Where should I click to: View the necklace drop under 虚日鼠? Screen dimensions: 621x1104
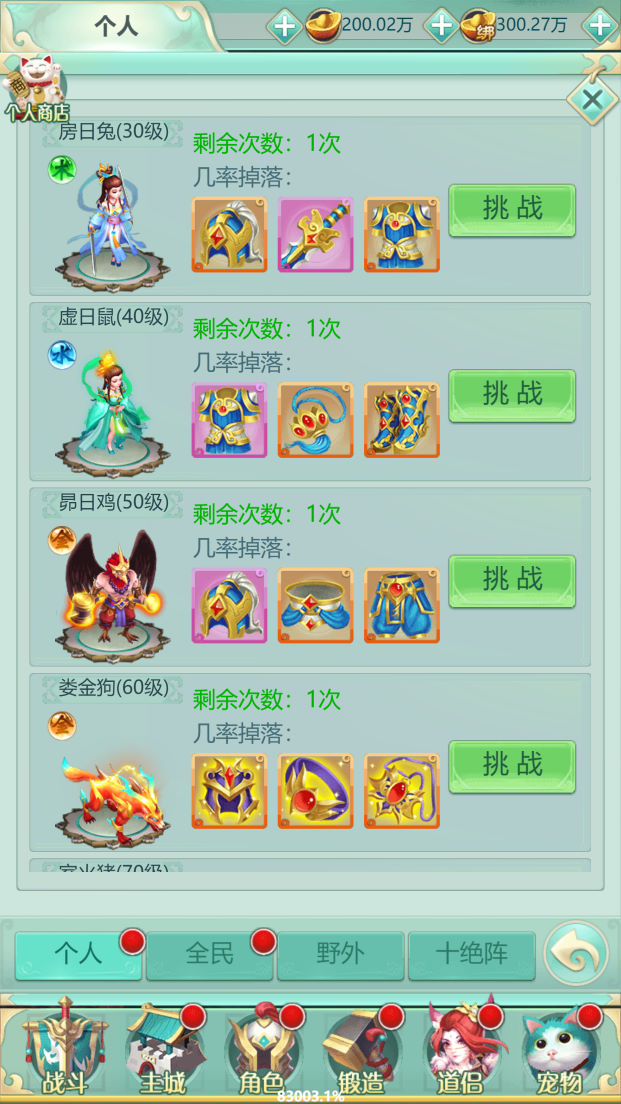click(315, 420)
